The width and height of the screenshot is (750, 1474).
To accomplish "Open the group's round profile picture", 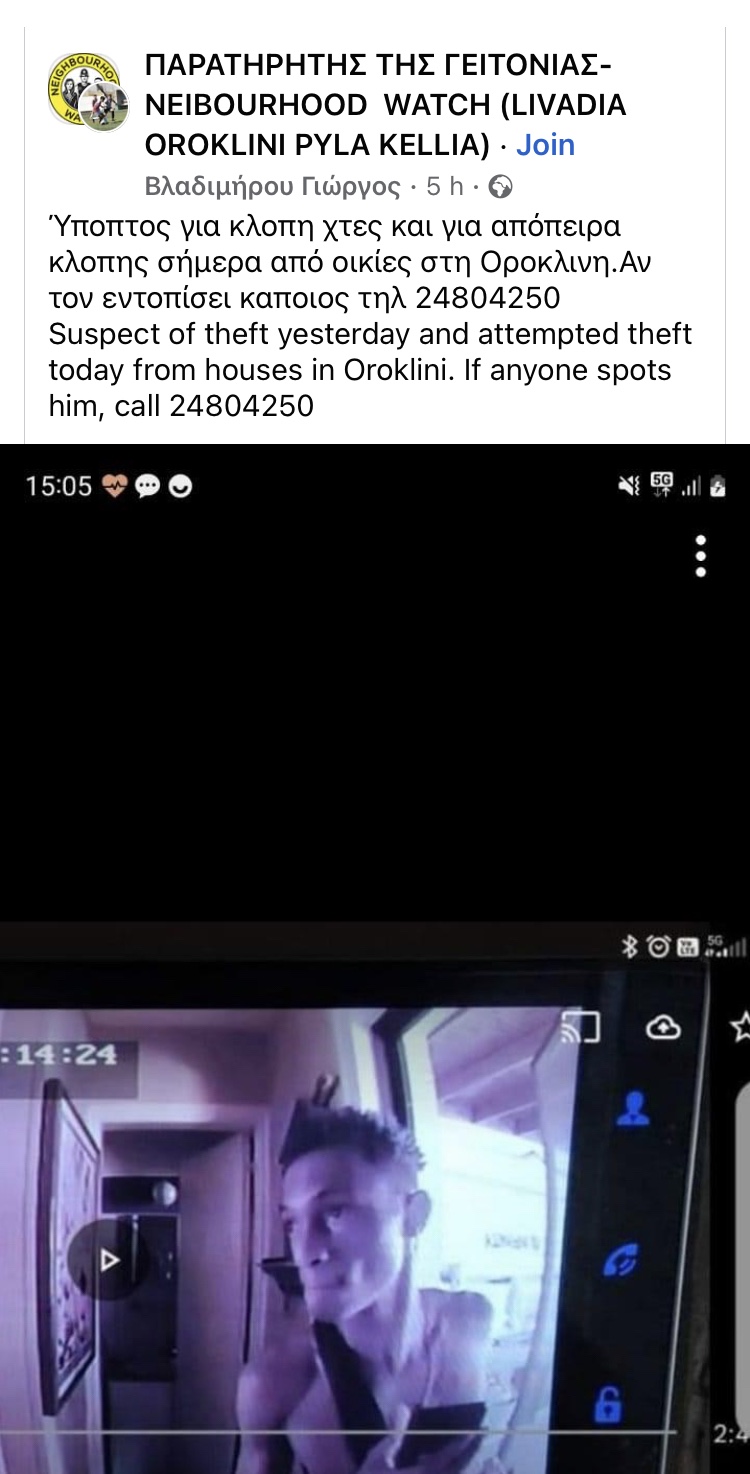I will (88, 91).
